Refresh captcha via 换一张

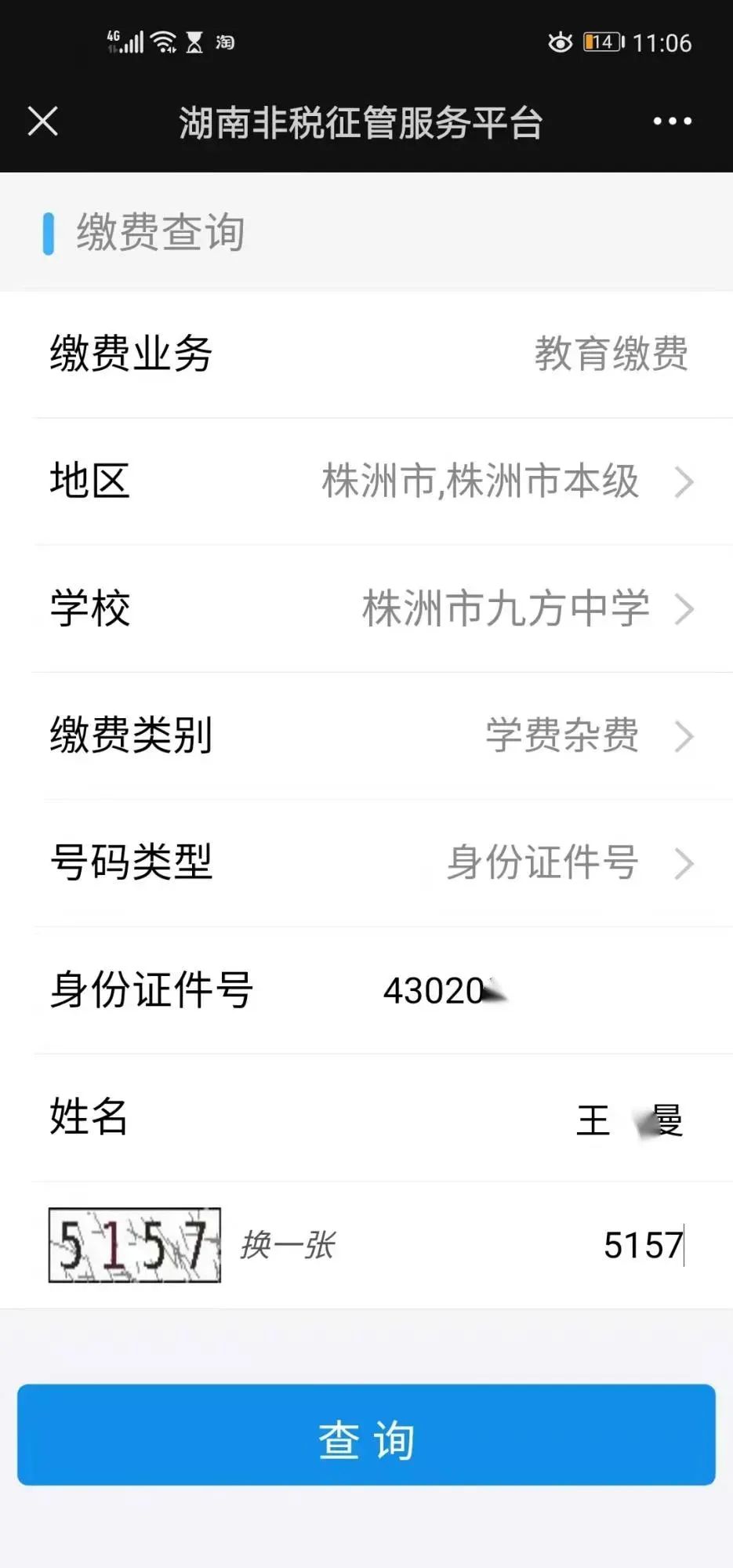[288, 1245]
